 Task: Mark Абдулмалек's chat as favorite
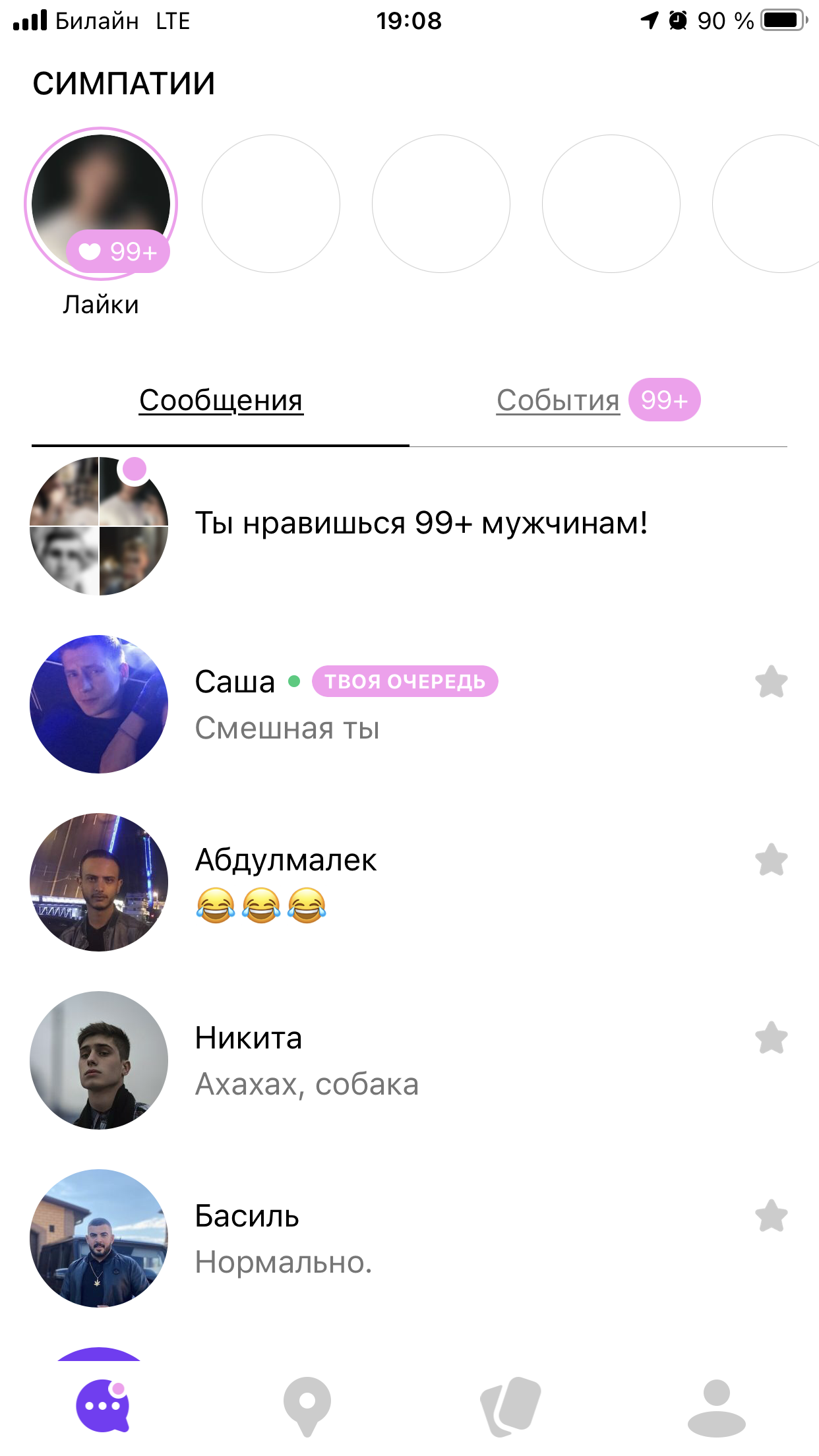771,860
